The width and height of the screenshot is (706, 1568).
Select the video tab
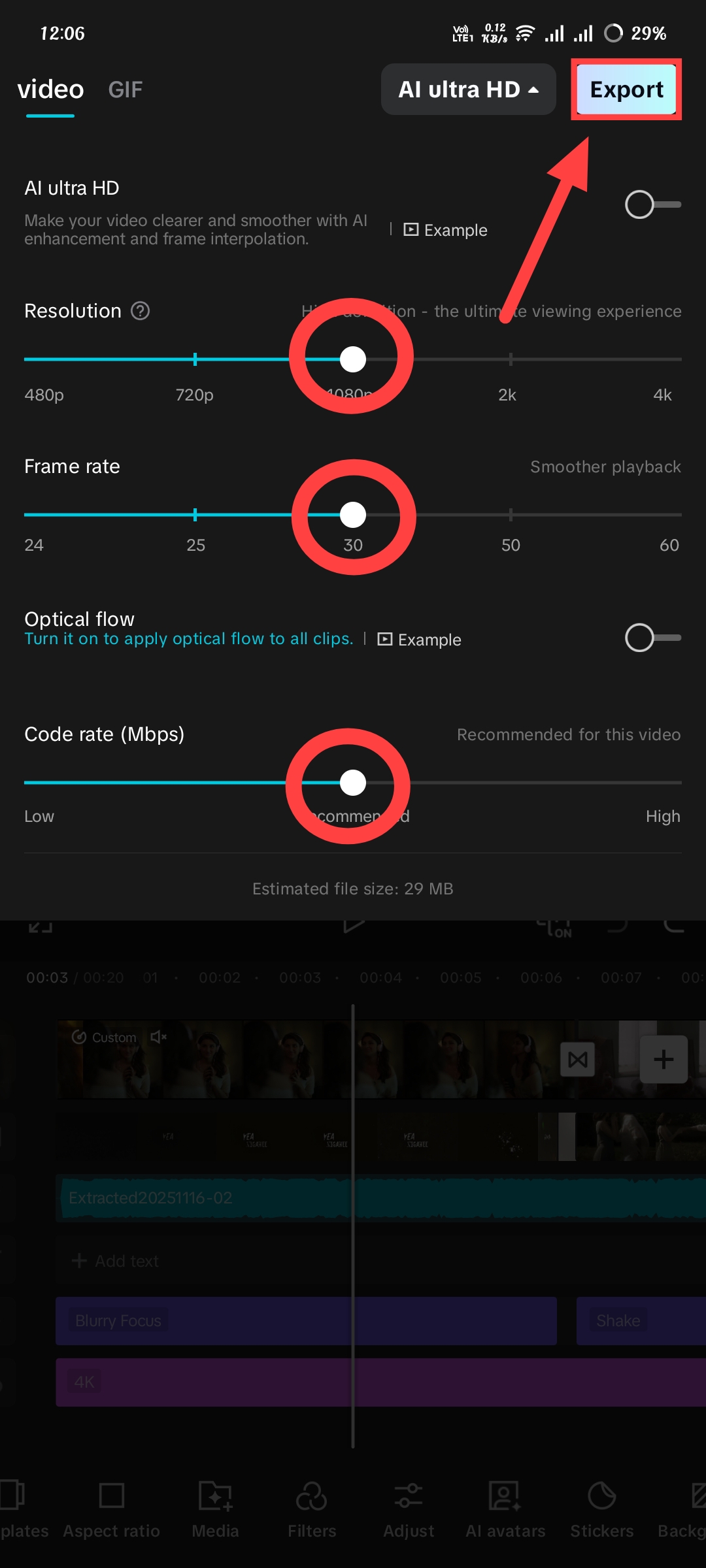pyautogui.click(x=50, y=90)
